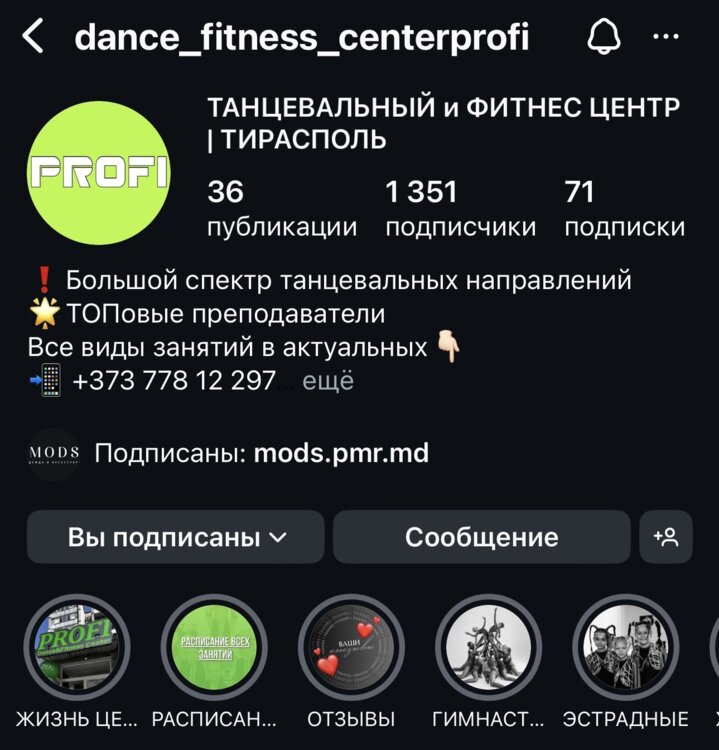719x750 pixels.
Task: Open the 1 351 подписчики list
Action: click(x=460, y=208)
